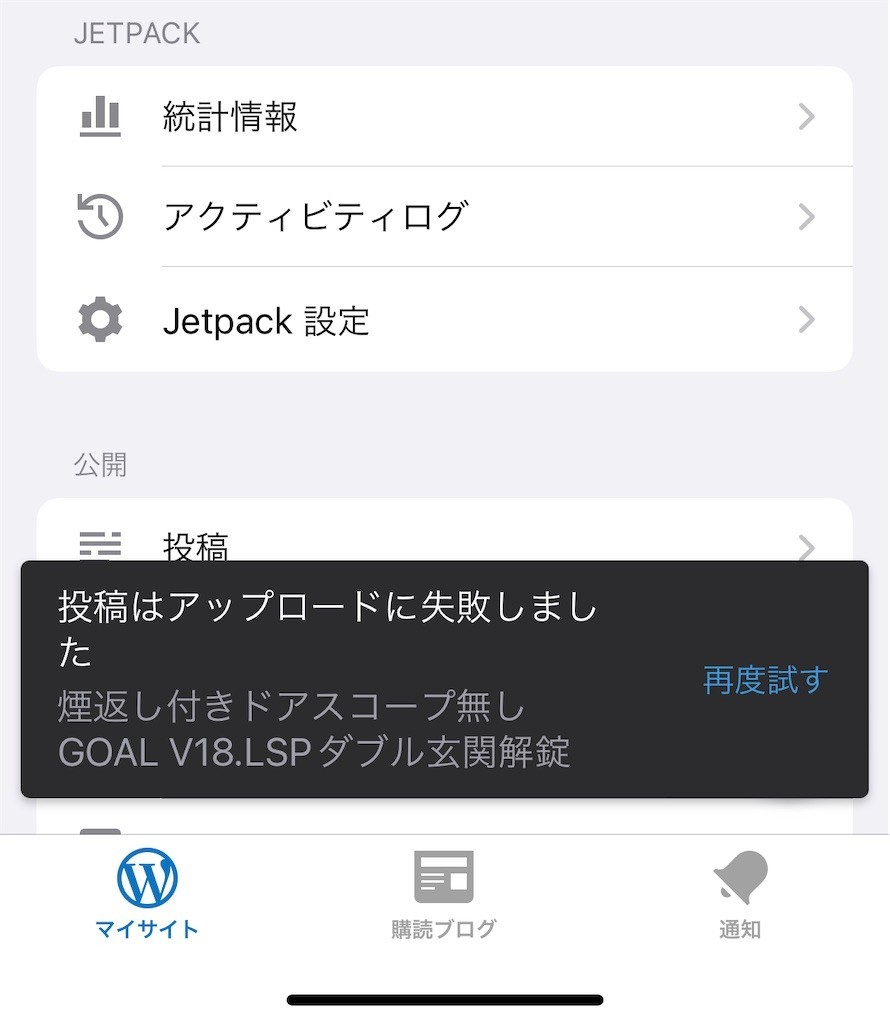Open the 通知 tab
890x1024 pixels.
(739, 895)
